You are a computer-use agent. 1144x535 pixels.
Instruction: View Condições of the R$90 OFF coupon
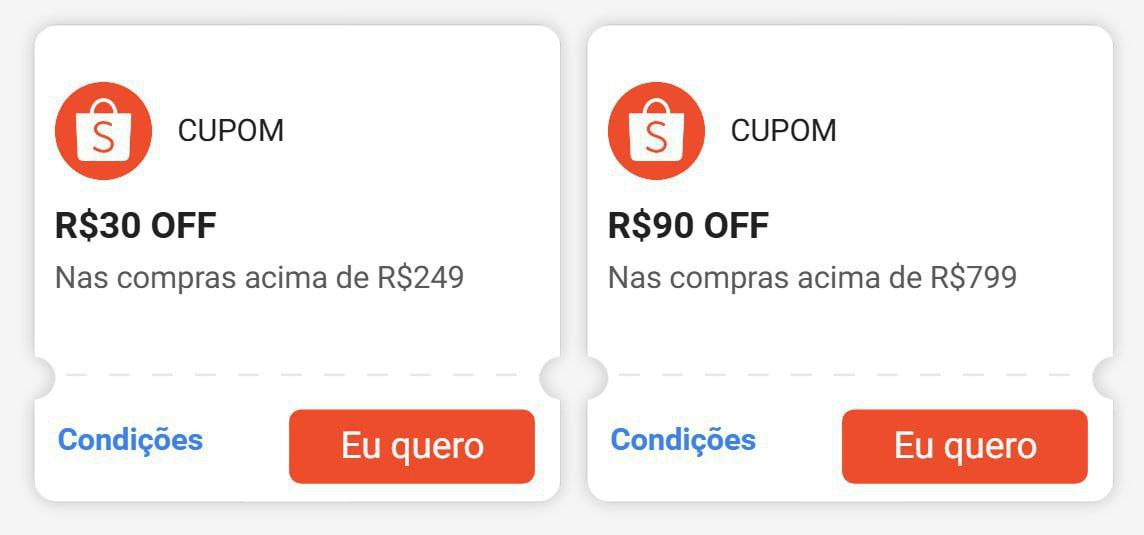(x=683, y=440)
